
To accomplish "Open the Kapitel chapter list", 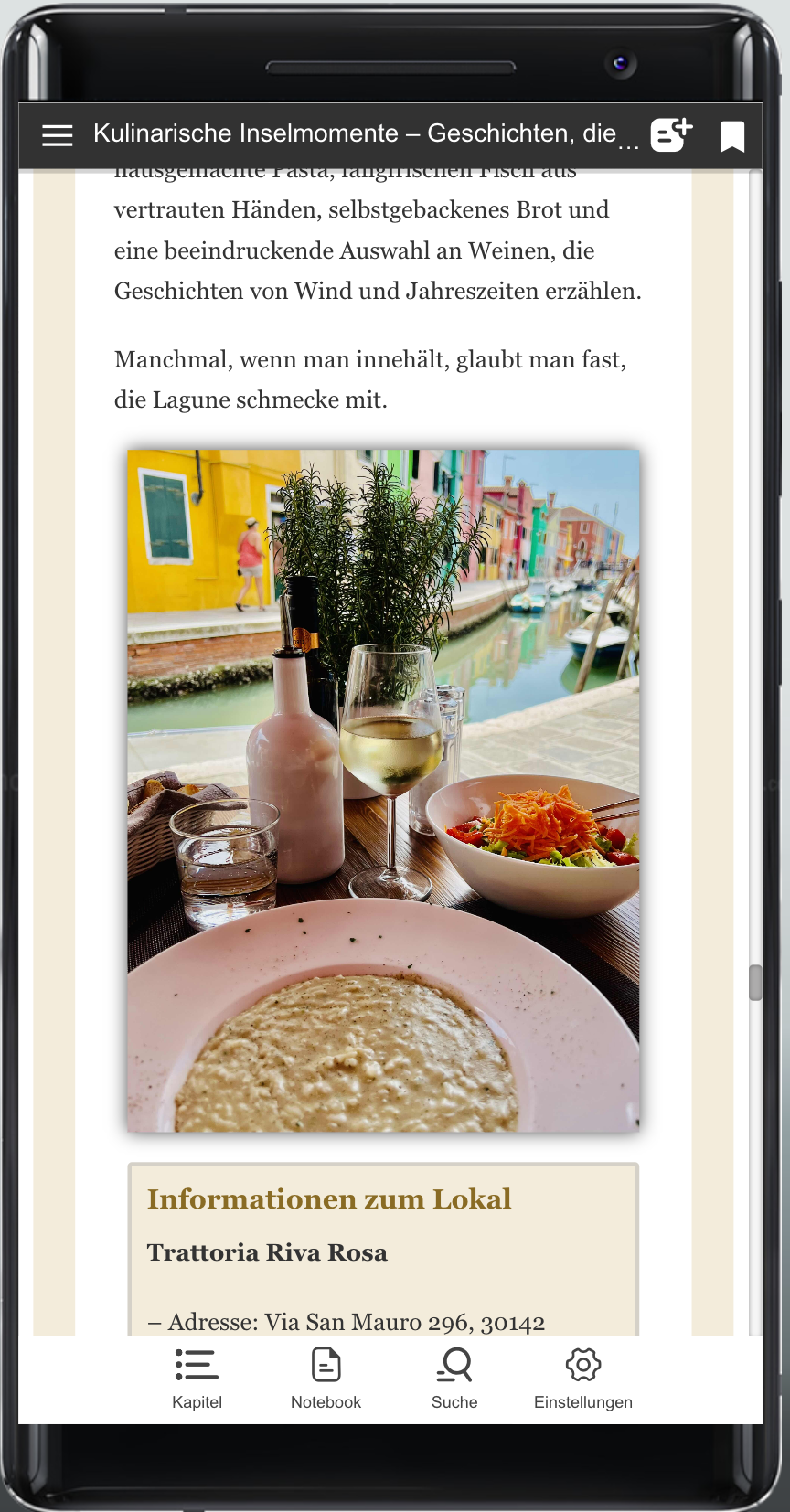I will (x=197, y=1379).
